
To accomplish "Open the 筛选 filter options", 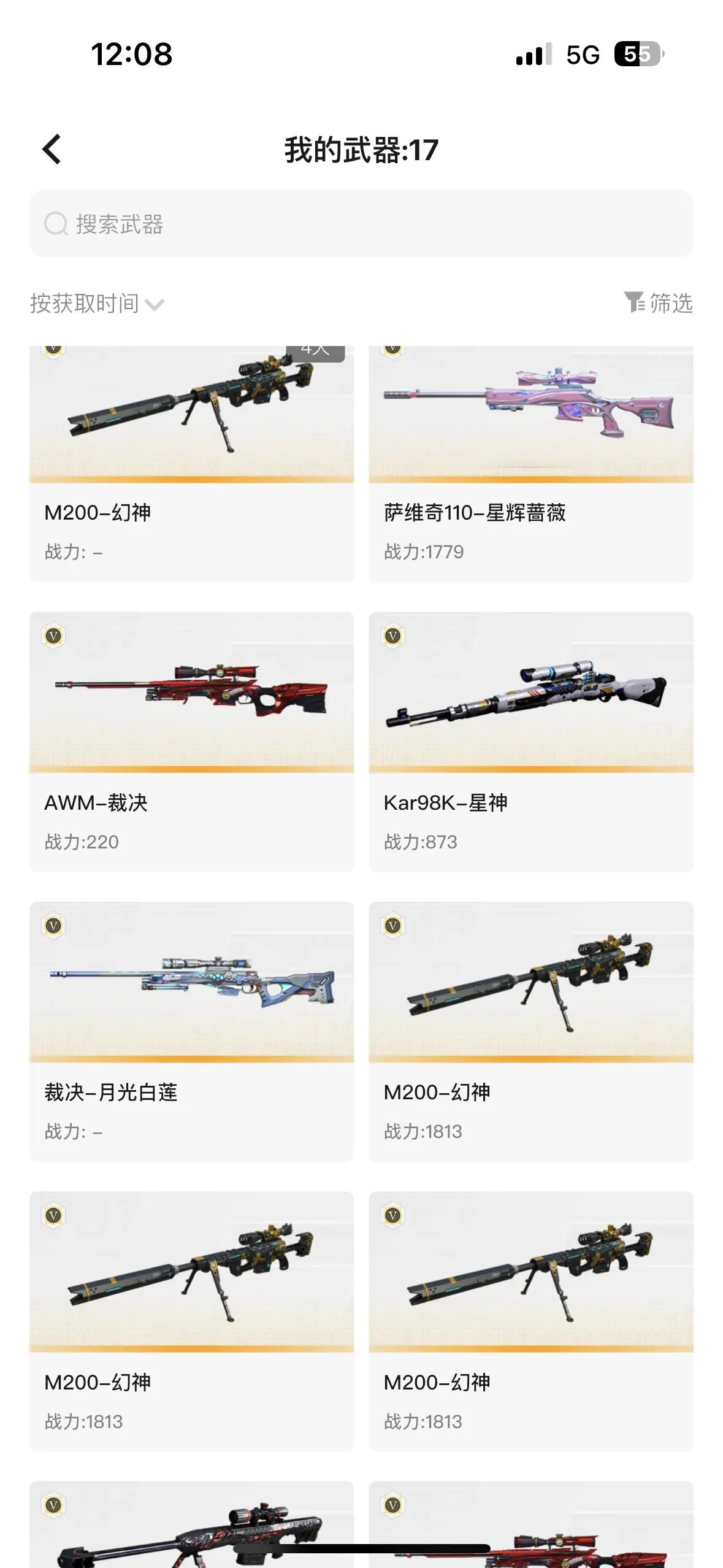I will click(658, 303).
